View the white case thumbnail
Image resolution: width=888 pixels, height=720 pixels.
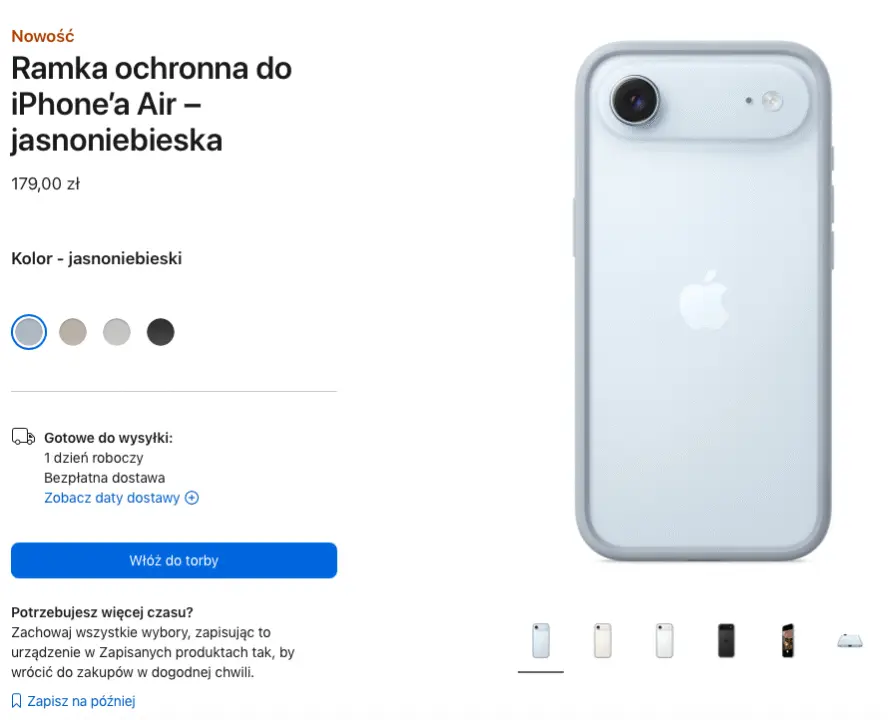tap(664, 640)
